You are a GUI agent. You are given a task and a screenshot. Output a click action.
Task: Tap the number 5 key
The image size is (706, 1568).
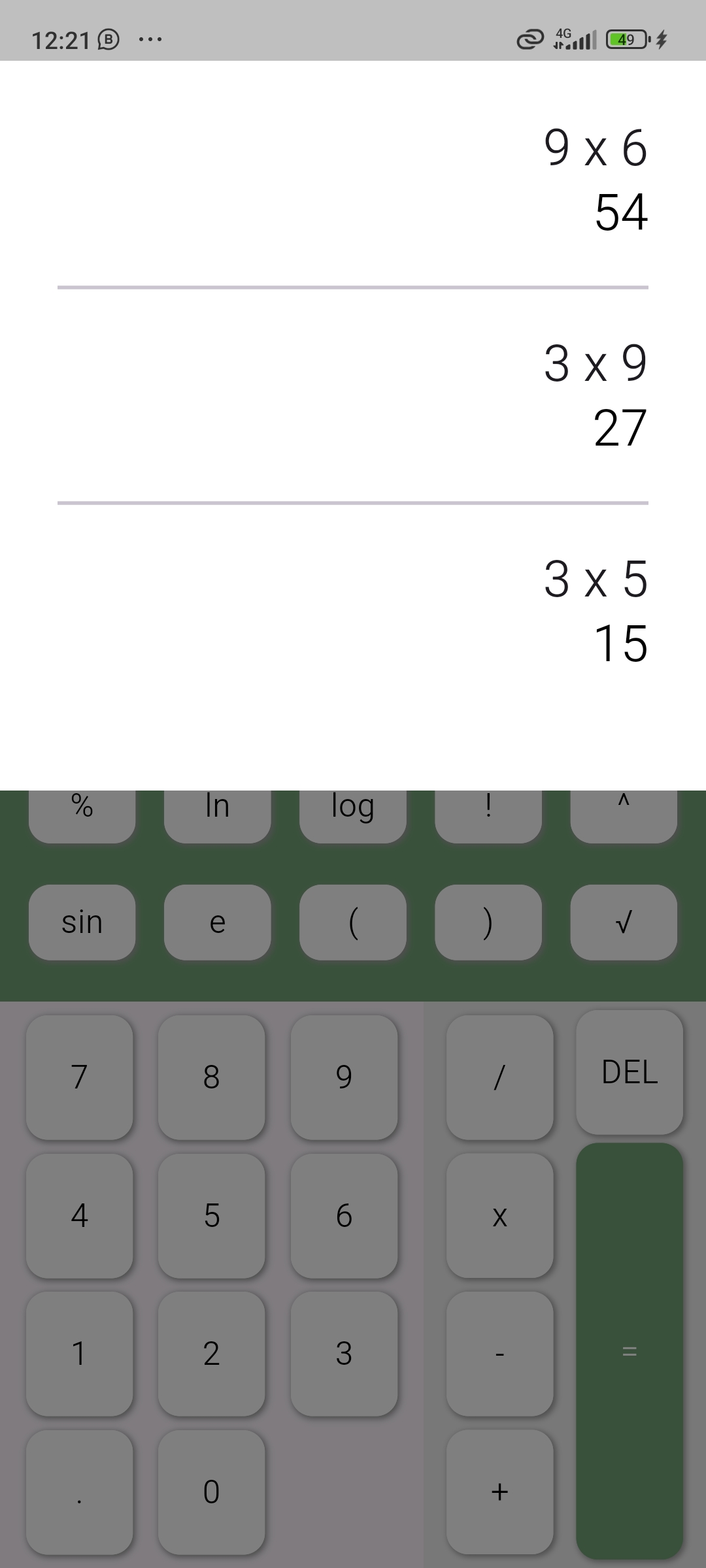(x=212, y=1215)
